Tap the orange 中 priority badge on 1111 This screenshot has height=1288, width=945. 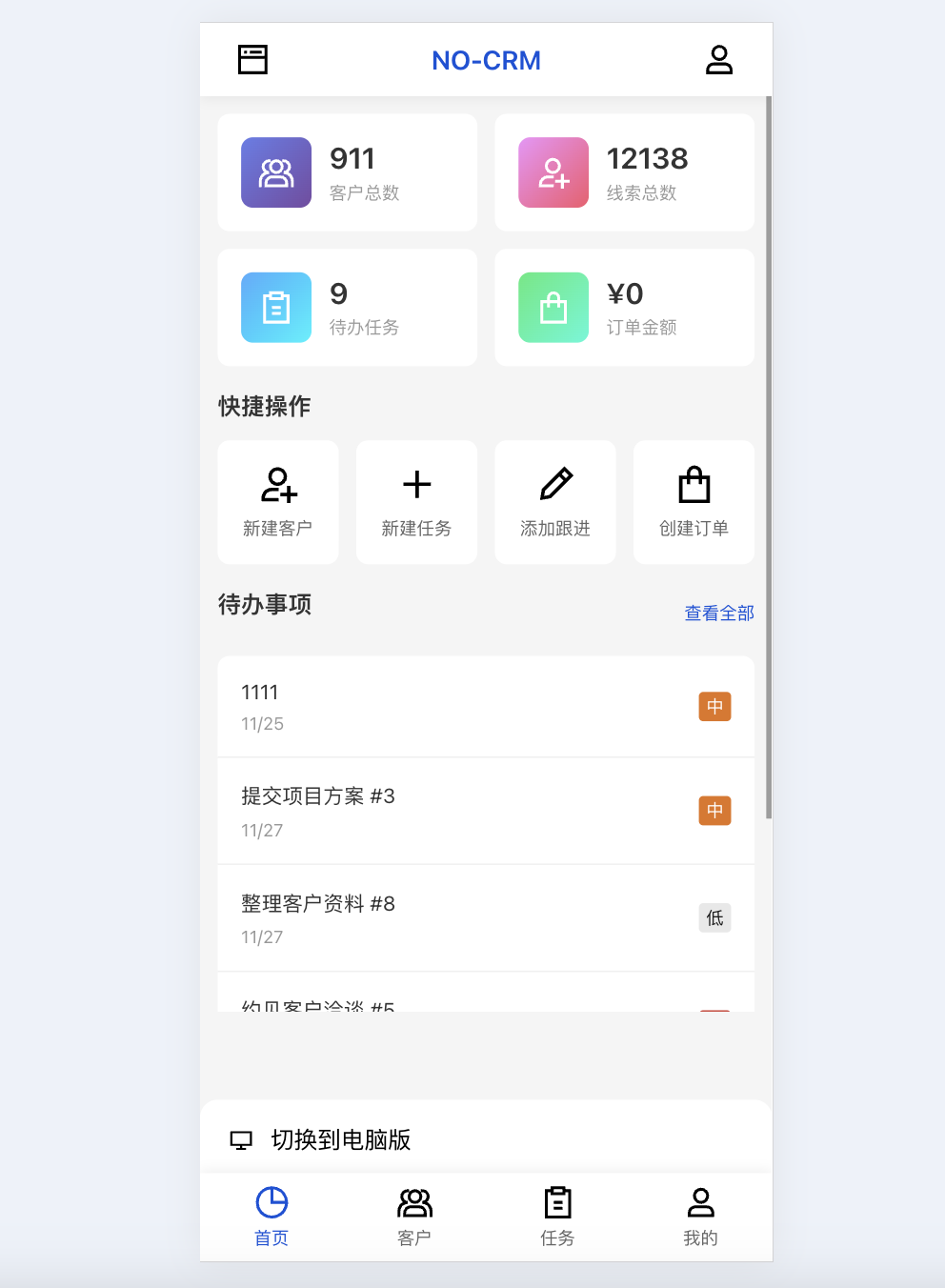click(714, 706)
